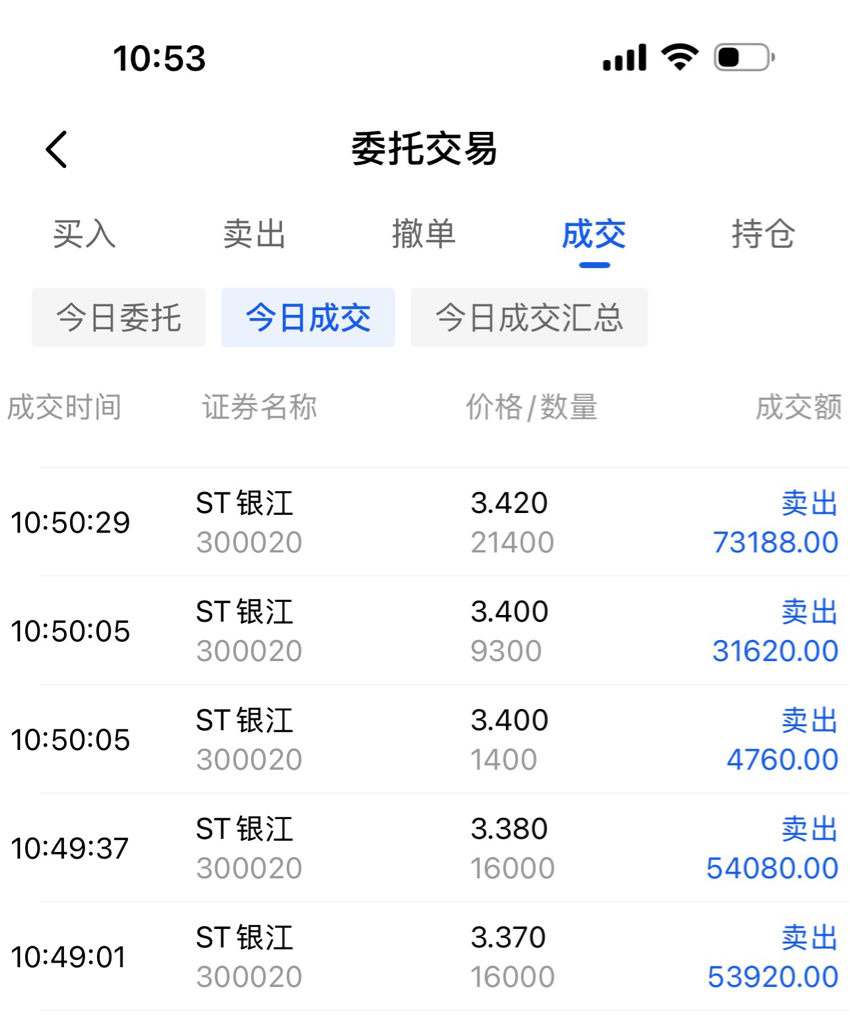Screen dimensions: 850x1024
Task: View 今日成交汇总 summary
Action: [x=529, y=317]
